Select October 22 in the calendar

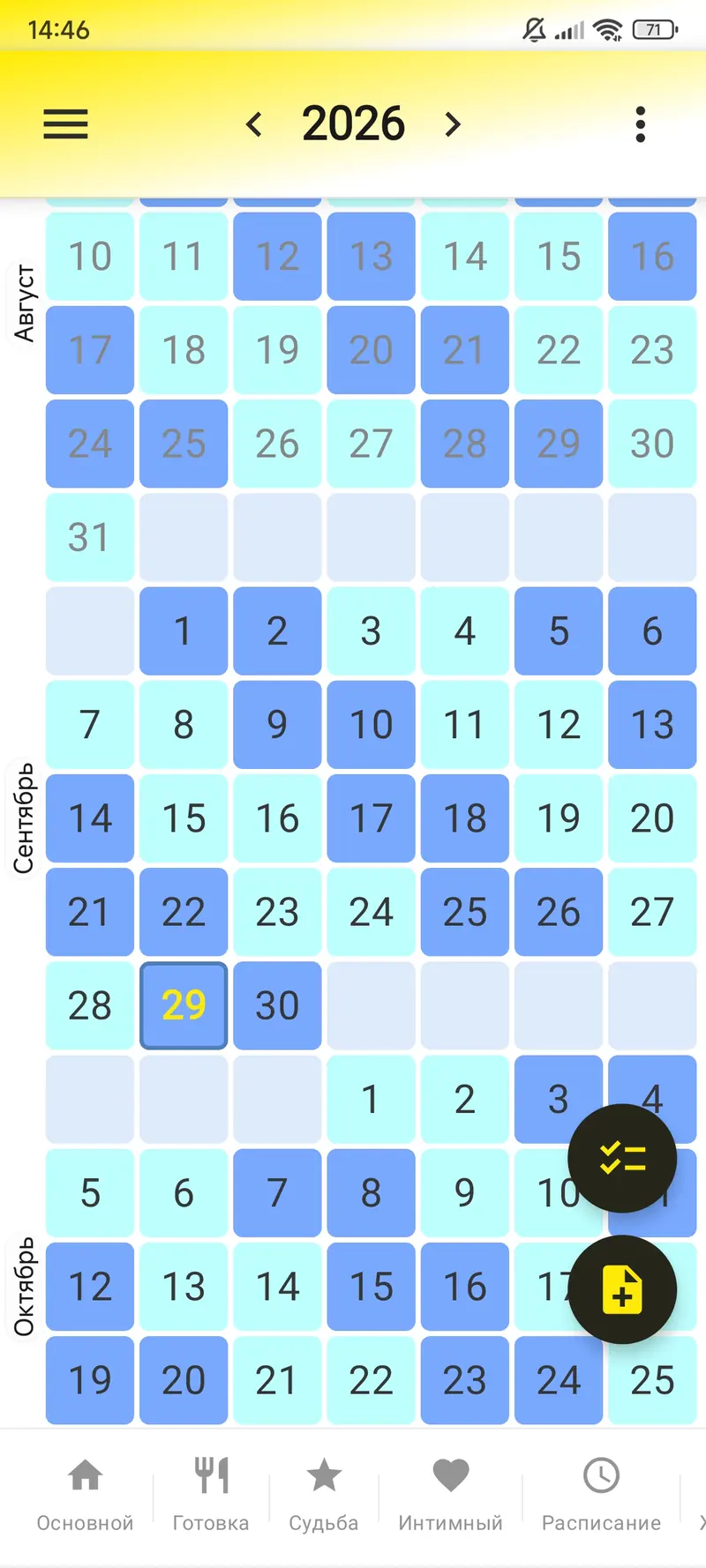(x=371, y=1380)
